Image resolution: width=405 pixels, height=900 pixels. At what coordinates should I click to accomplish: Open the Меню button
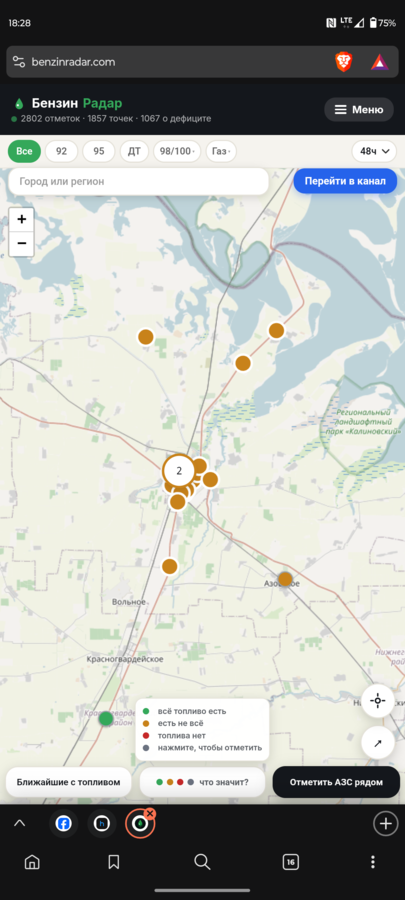pyautogui.click(x=359, y=110)
